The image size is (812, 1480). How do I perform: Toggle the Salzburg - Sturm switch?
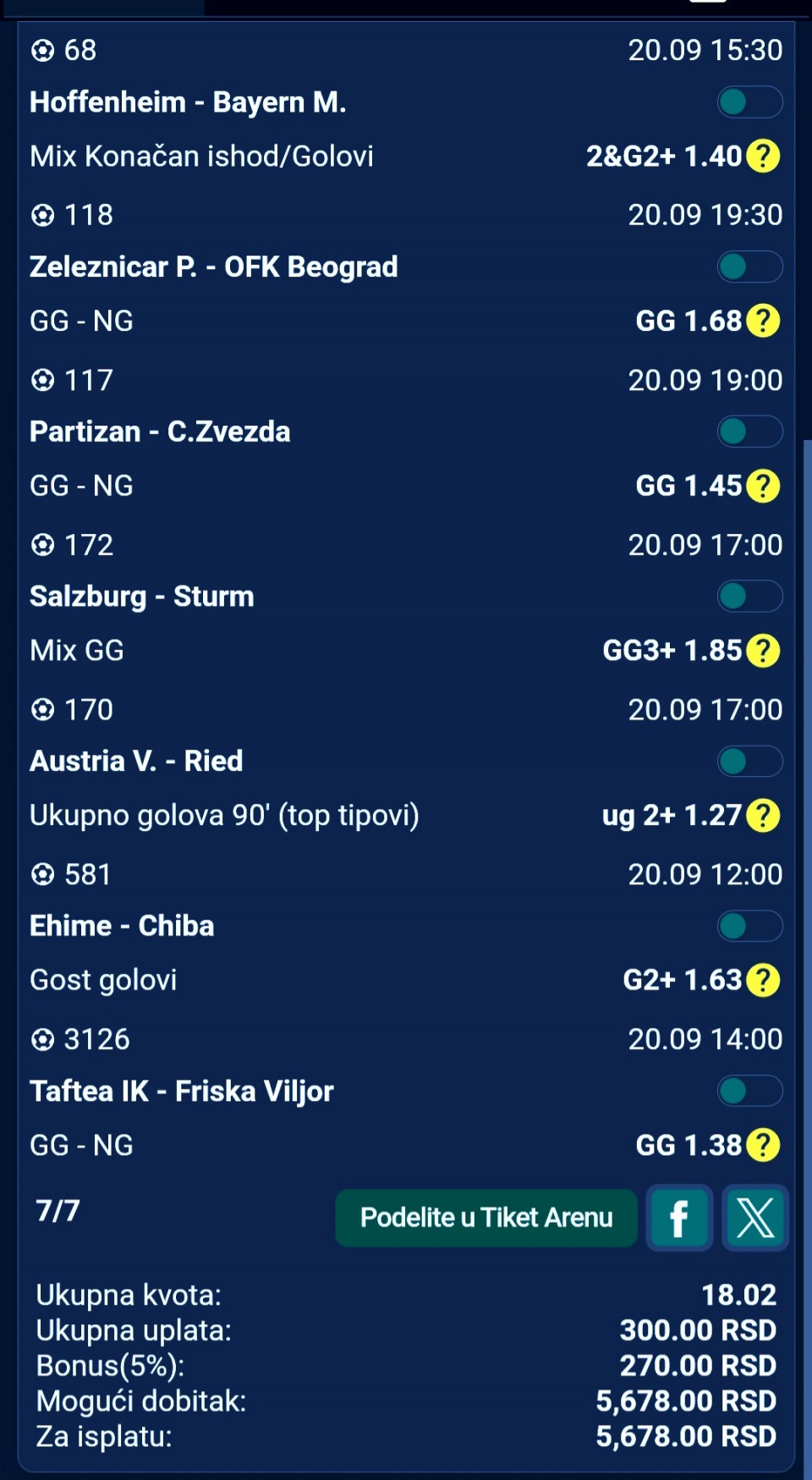[749, 597]
